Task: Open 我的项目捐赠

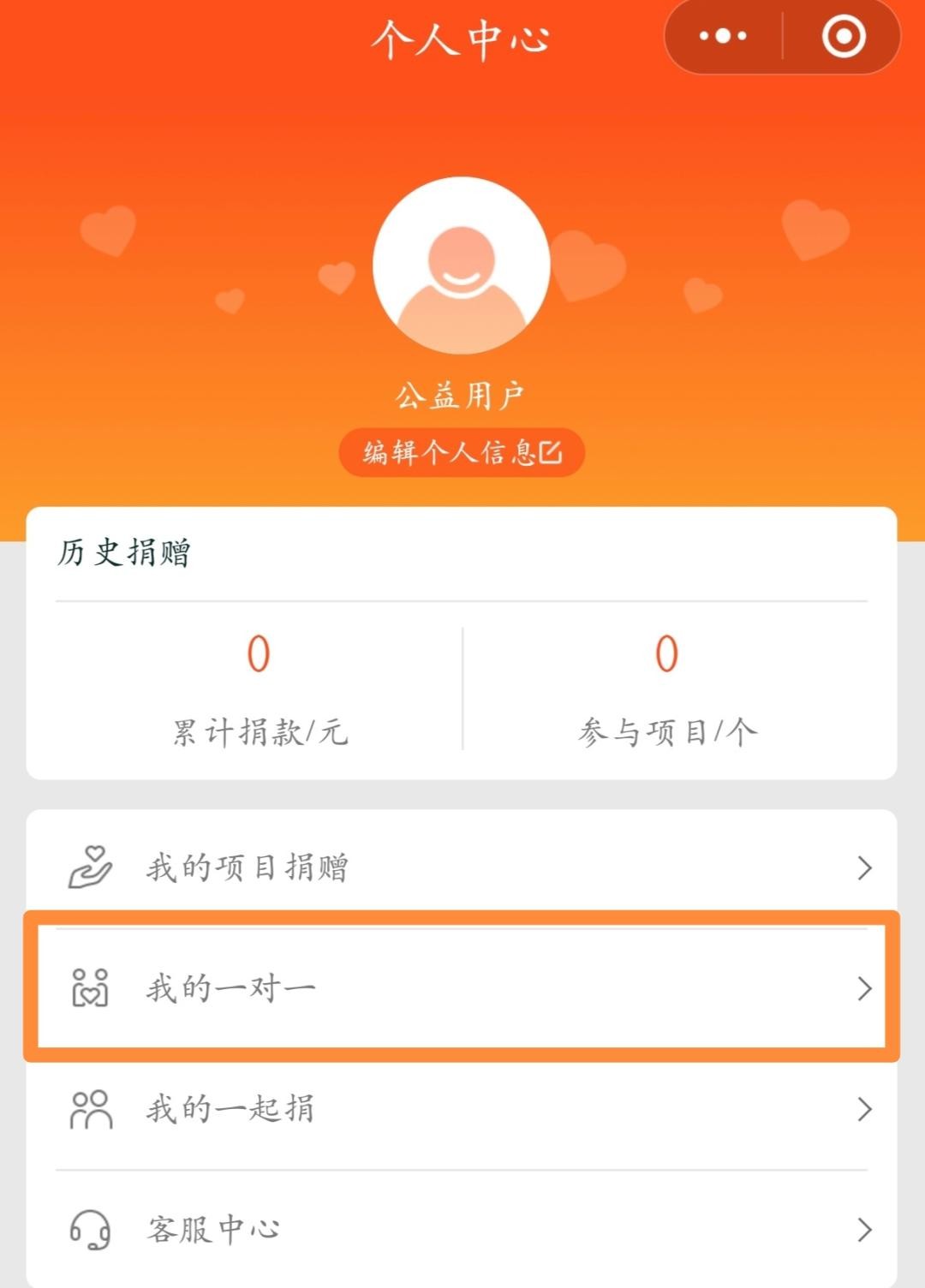Action: [x=462, y=868]
